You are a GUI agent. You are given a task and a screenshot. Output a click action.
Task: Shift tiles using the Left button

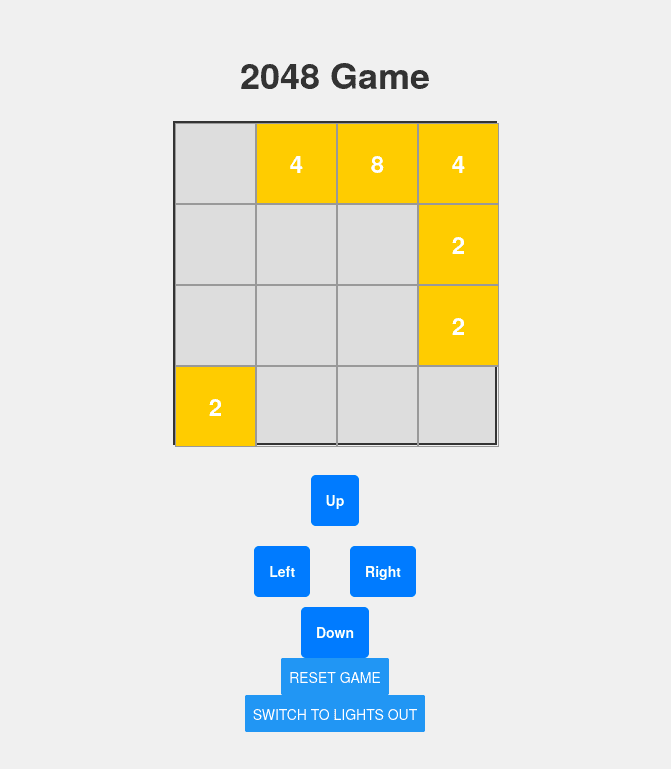point(282,571)
